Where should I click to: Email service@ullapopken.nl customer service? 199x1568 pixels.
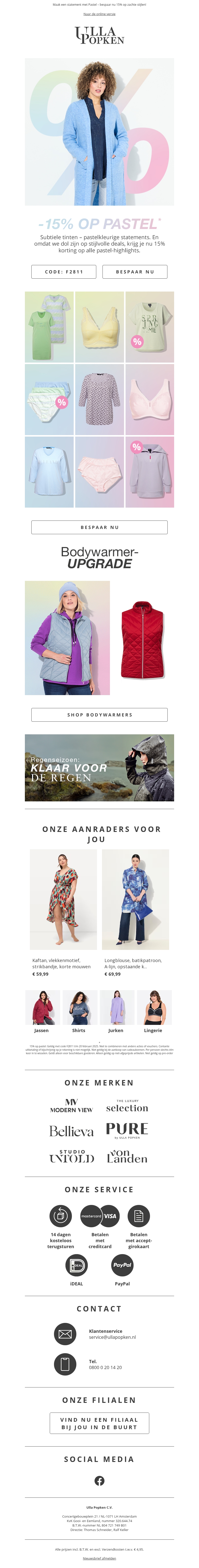(112, 1337)
